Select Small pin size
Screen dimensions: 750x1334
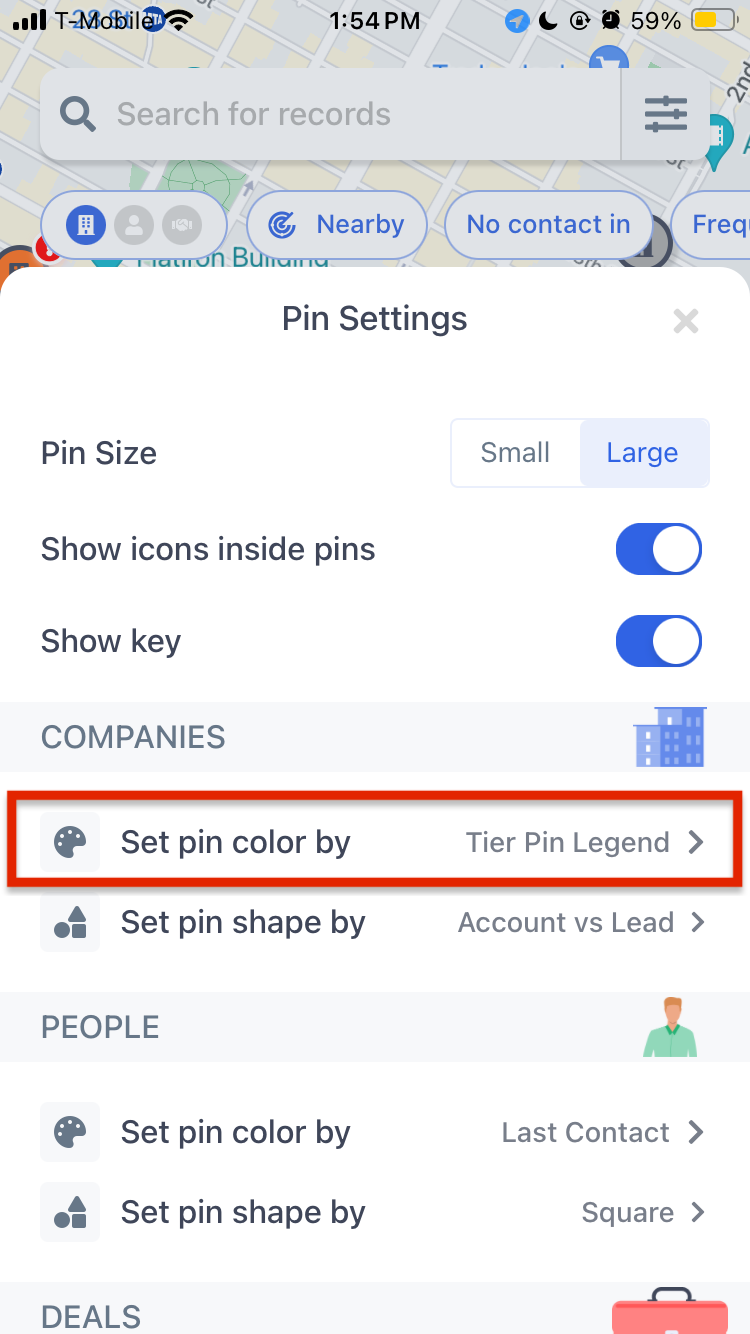pos(515,453)
